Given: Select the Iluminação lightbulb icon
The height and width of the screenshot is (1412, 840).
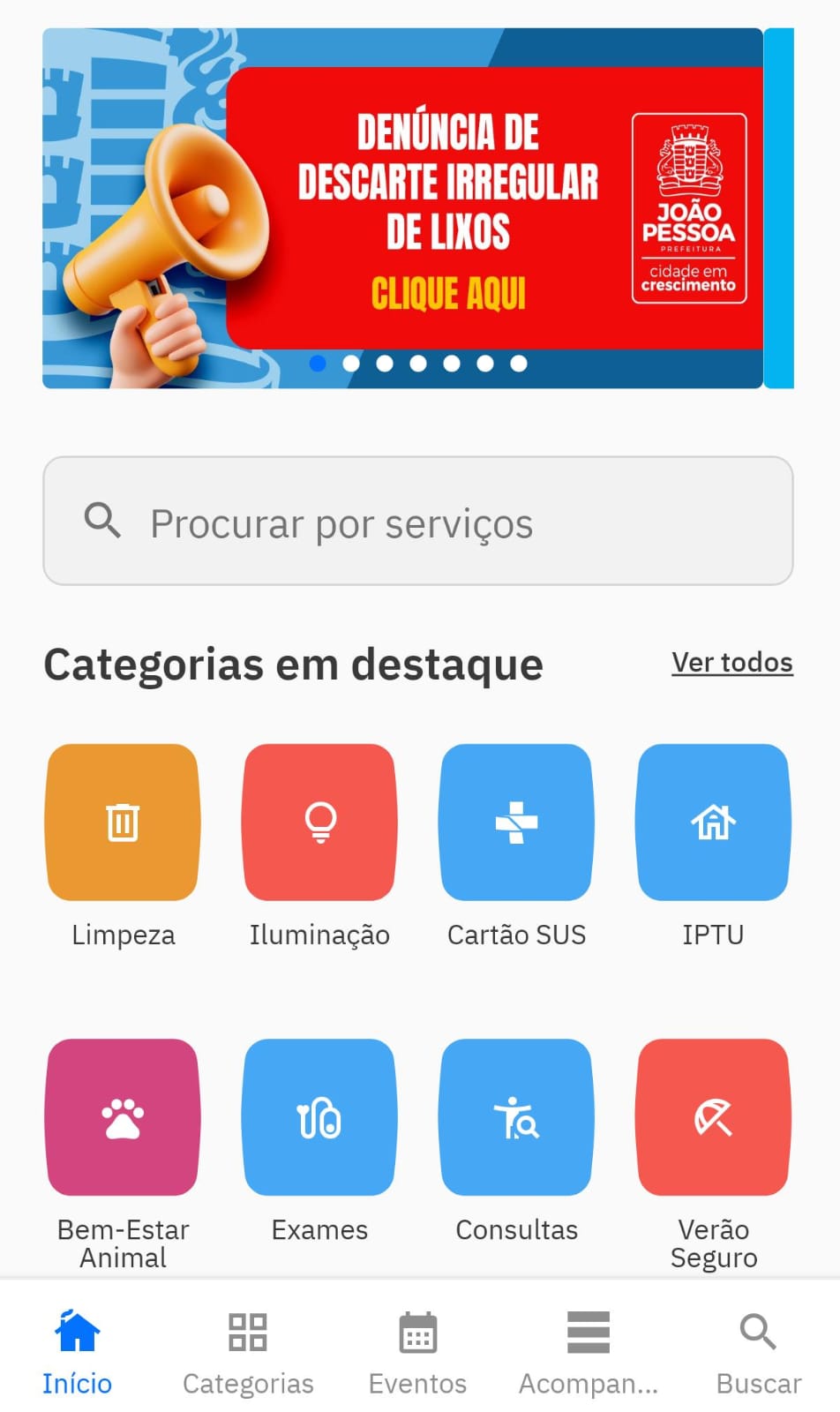Looking at the screenshot, I should [319, 822].
